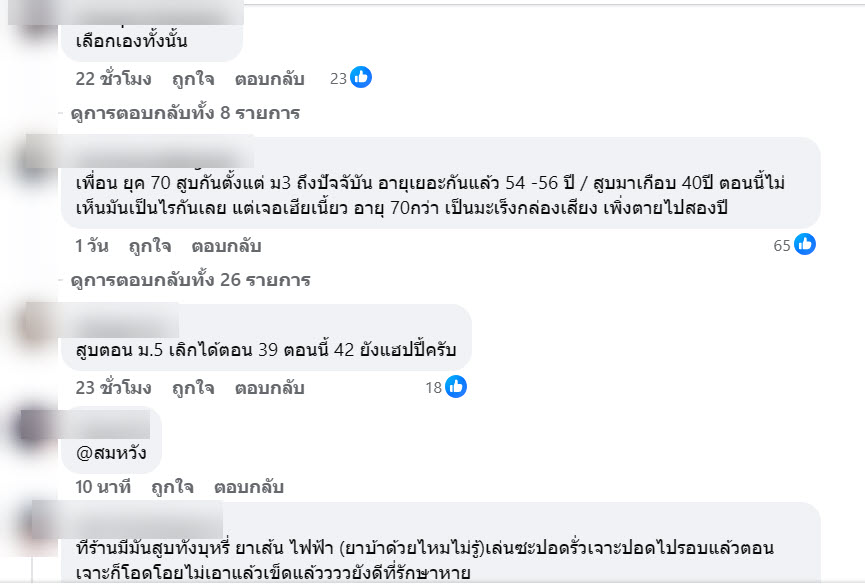Like the comment posted 10 นาที ago
This screenshot has height=586, width=865.
click(x=172, y=487)
